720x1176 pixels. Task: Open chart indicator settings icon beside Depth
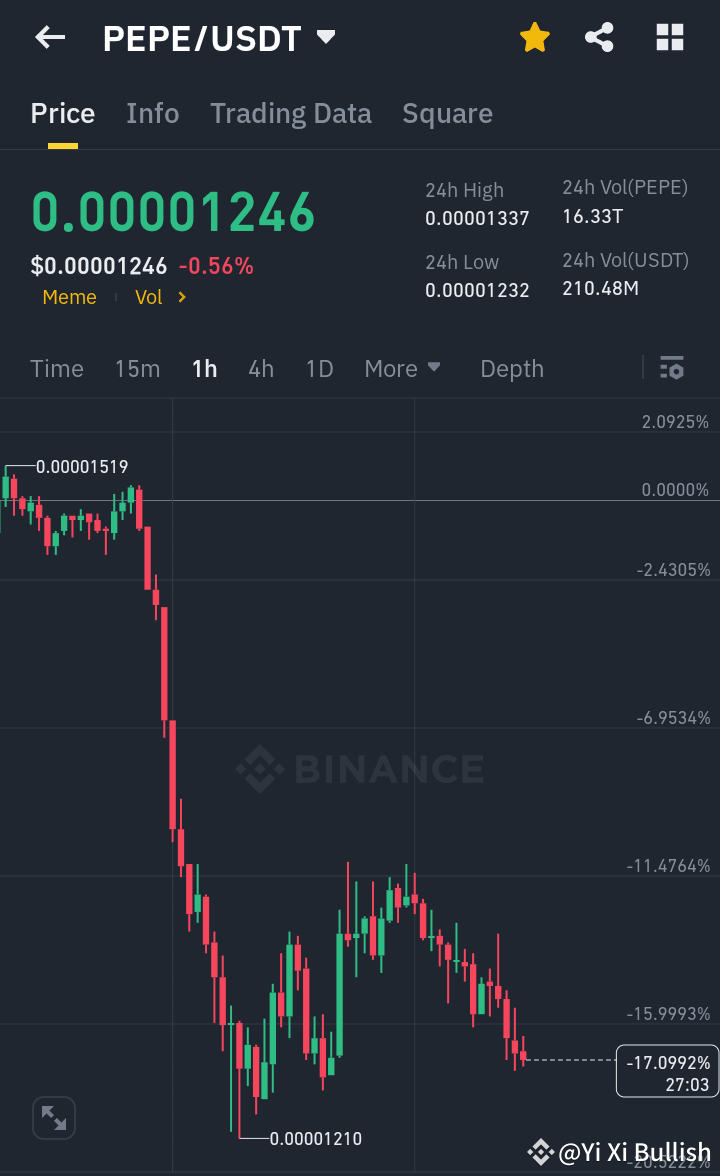coord(671,368)
